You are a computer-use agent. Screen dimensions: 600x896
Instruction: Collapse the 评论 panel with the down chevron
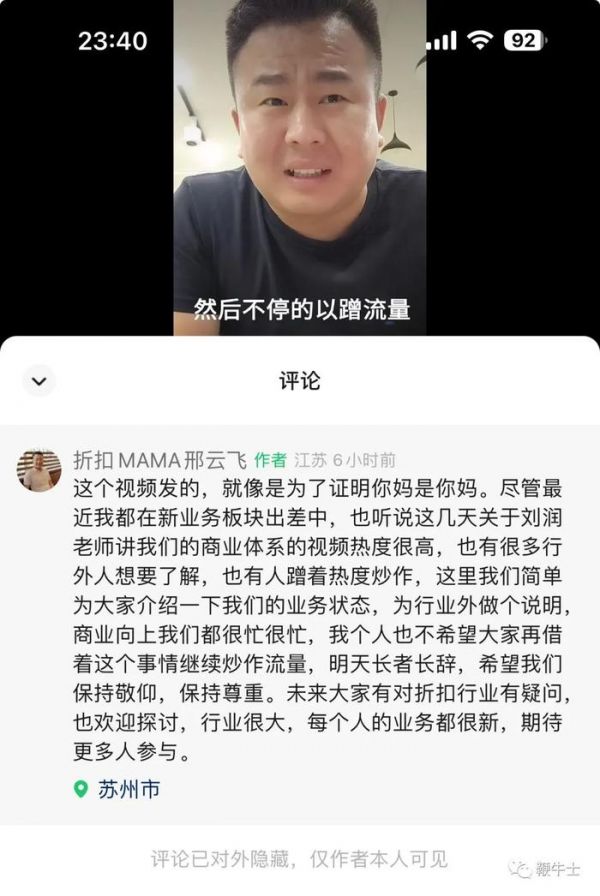pos(39,381)
